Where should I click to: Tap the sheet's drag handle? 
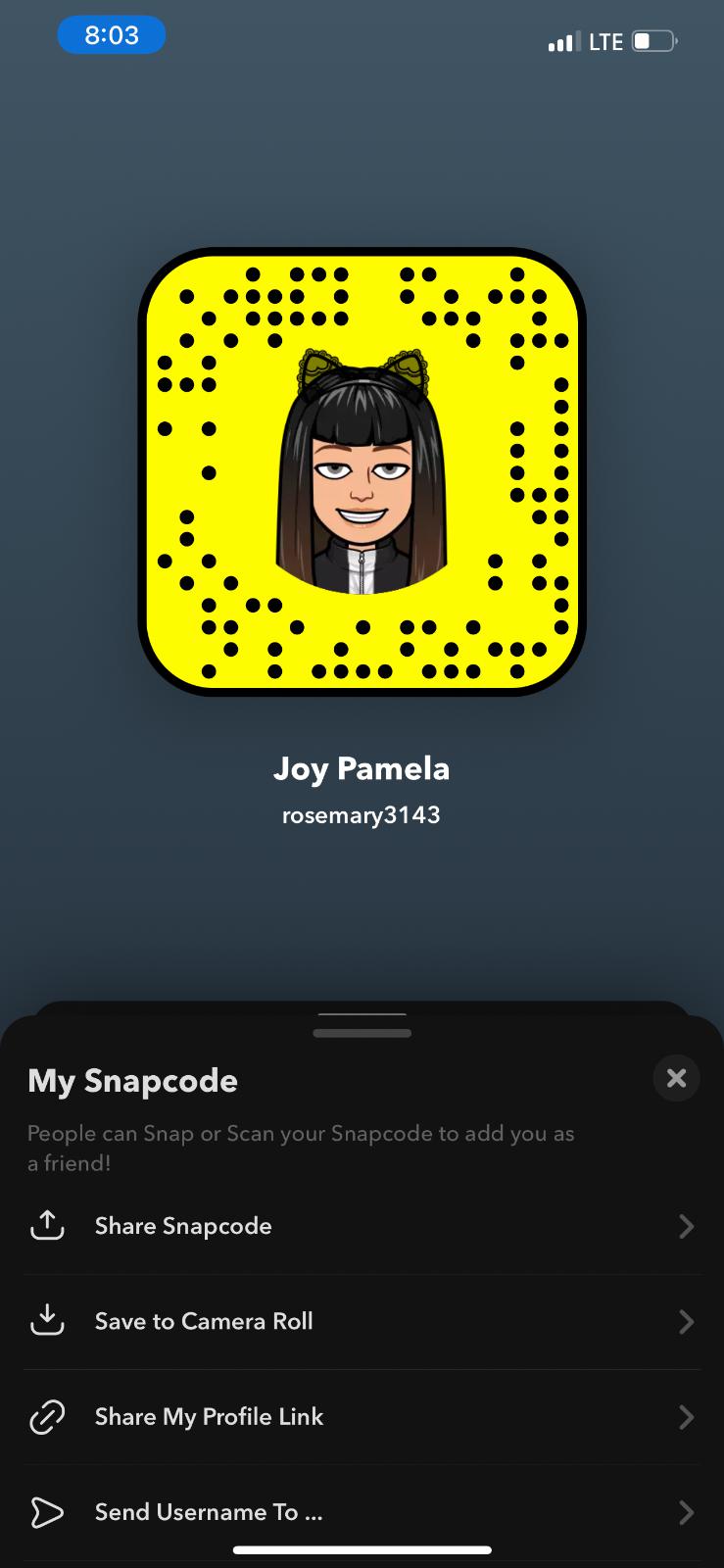[x=362, y=1032]
